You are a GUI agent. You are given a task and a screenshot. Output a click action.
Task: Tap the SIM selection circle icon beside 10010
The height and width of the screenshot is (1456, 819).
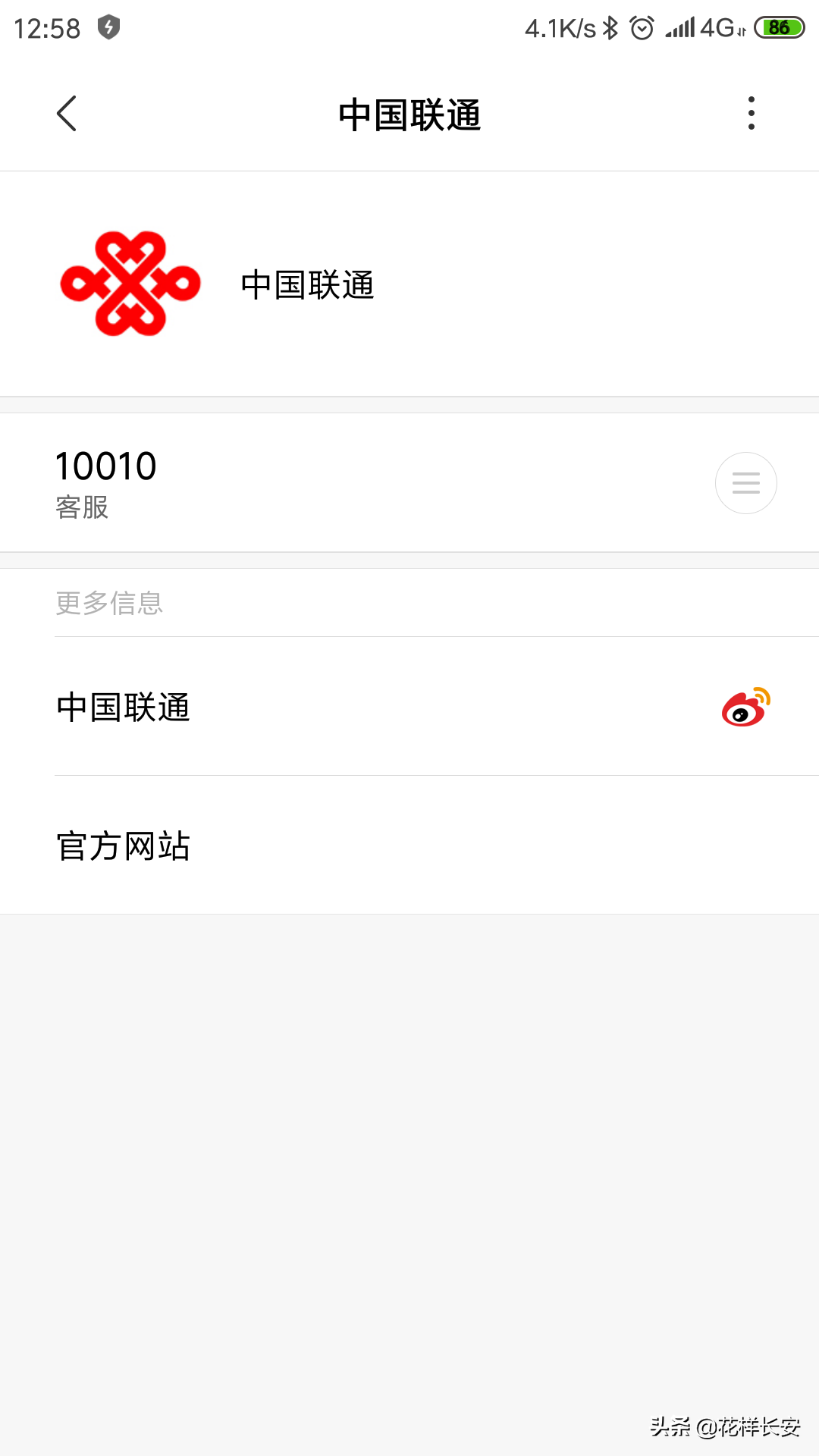coord(745,482)
